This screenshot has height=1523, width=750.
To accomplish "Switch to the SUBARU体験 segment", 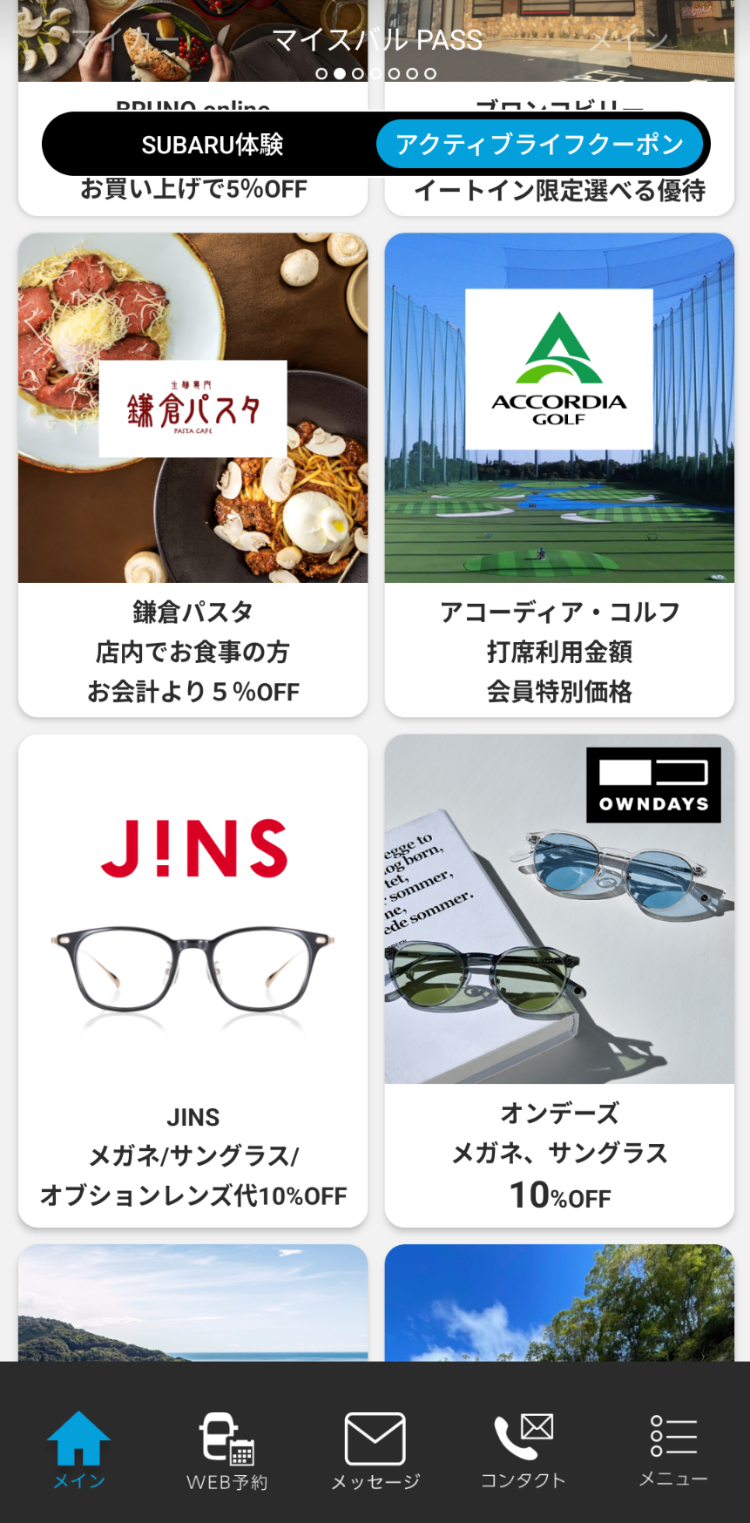I will pyautogui.click(x=212, y=144).
